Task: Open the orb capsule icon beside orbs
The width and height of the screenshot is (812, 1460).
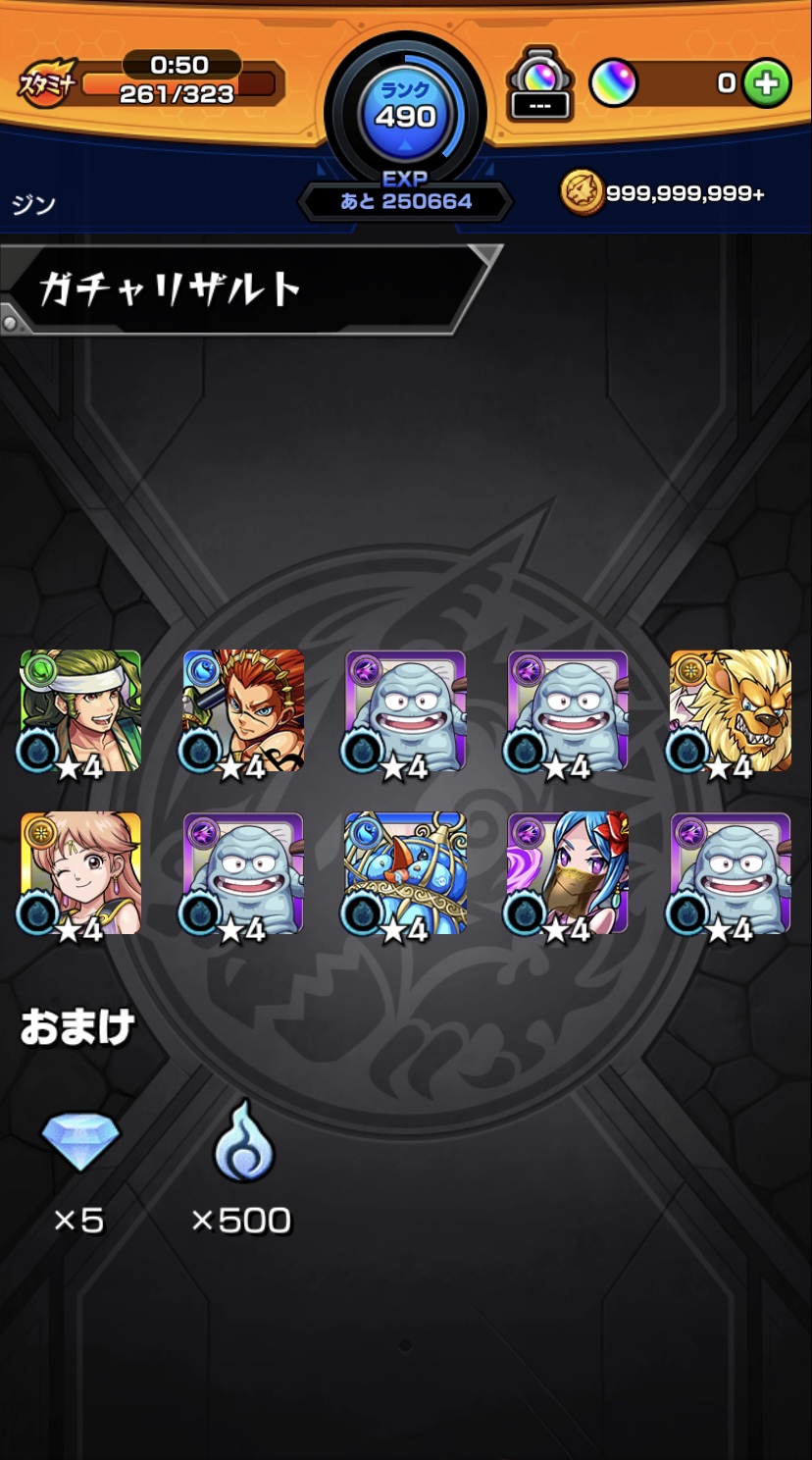Action: pyautogui.click(x=539, y=84)
